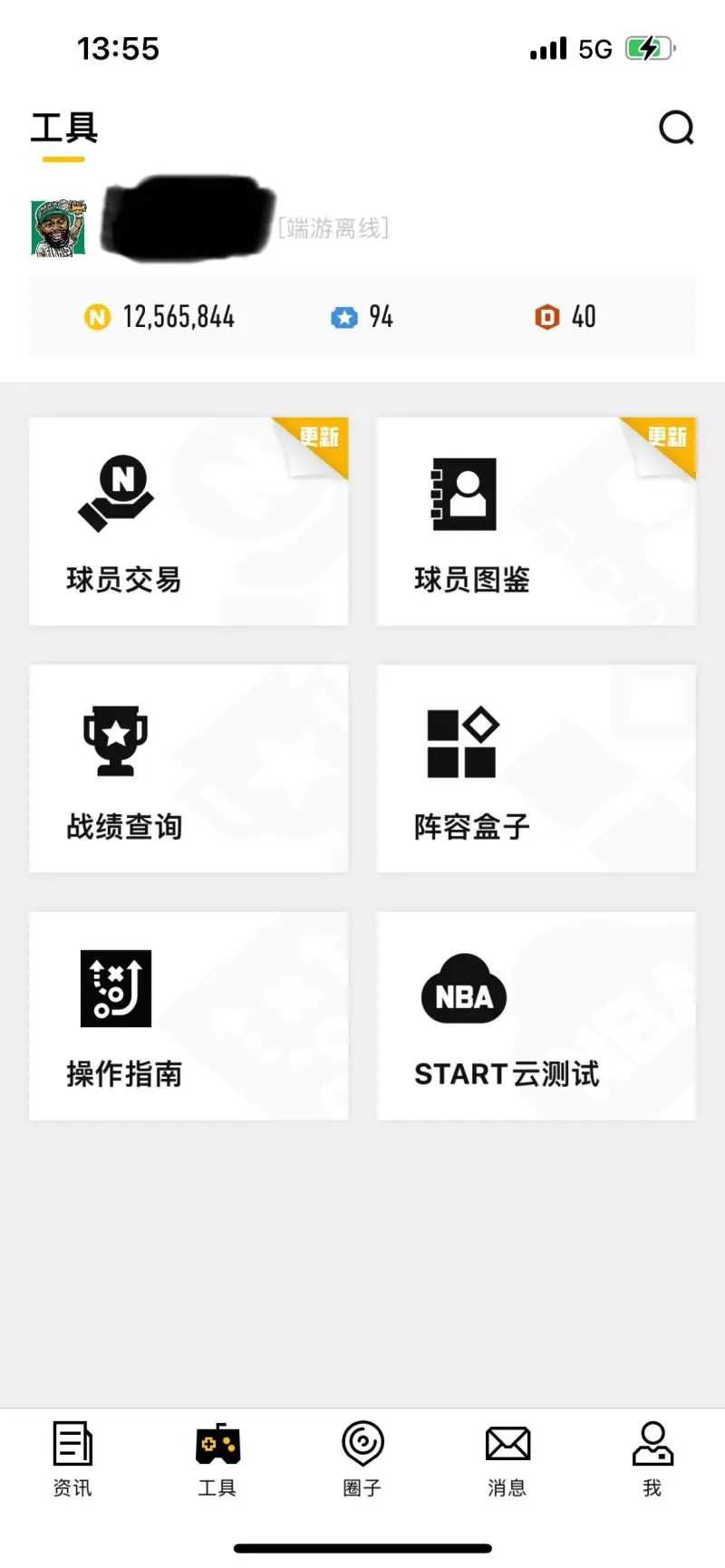Open the 消息 tab
This screenshot has width=725, height=1568.
tap(507, 1458)
